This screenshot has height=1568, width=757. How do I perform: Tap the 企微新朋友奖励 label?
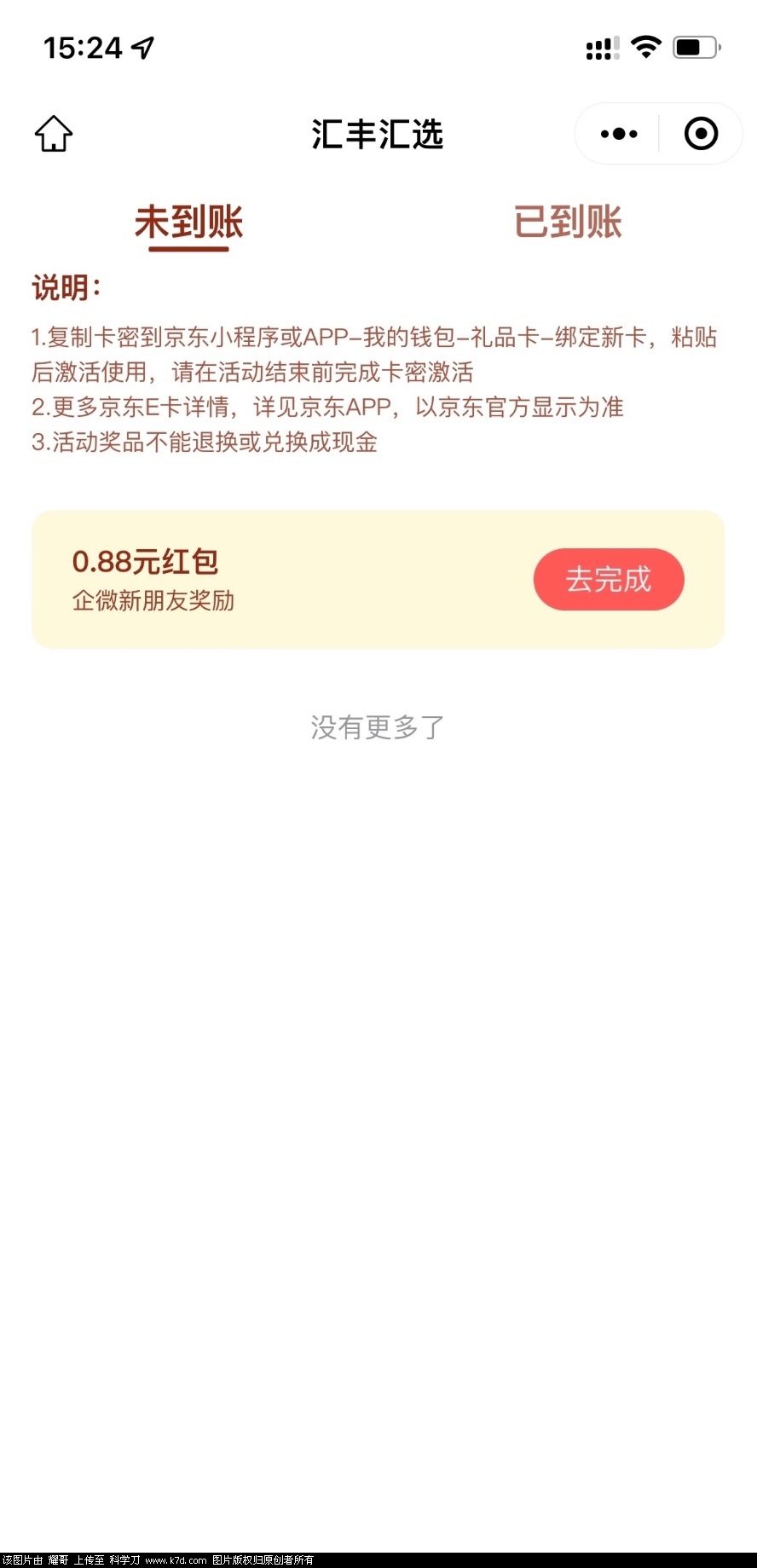[x=153, y=602]
